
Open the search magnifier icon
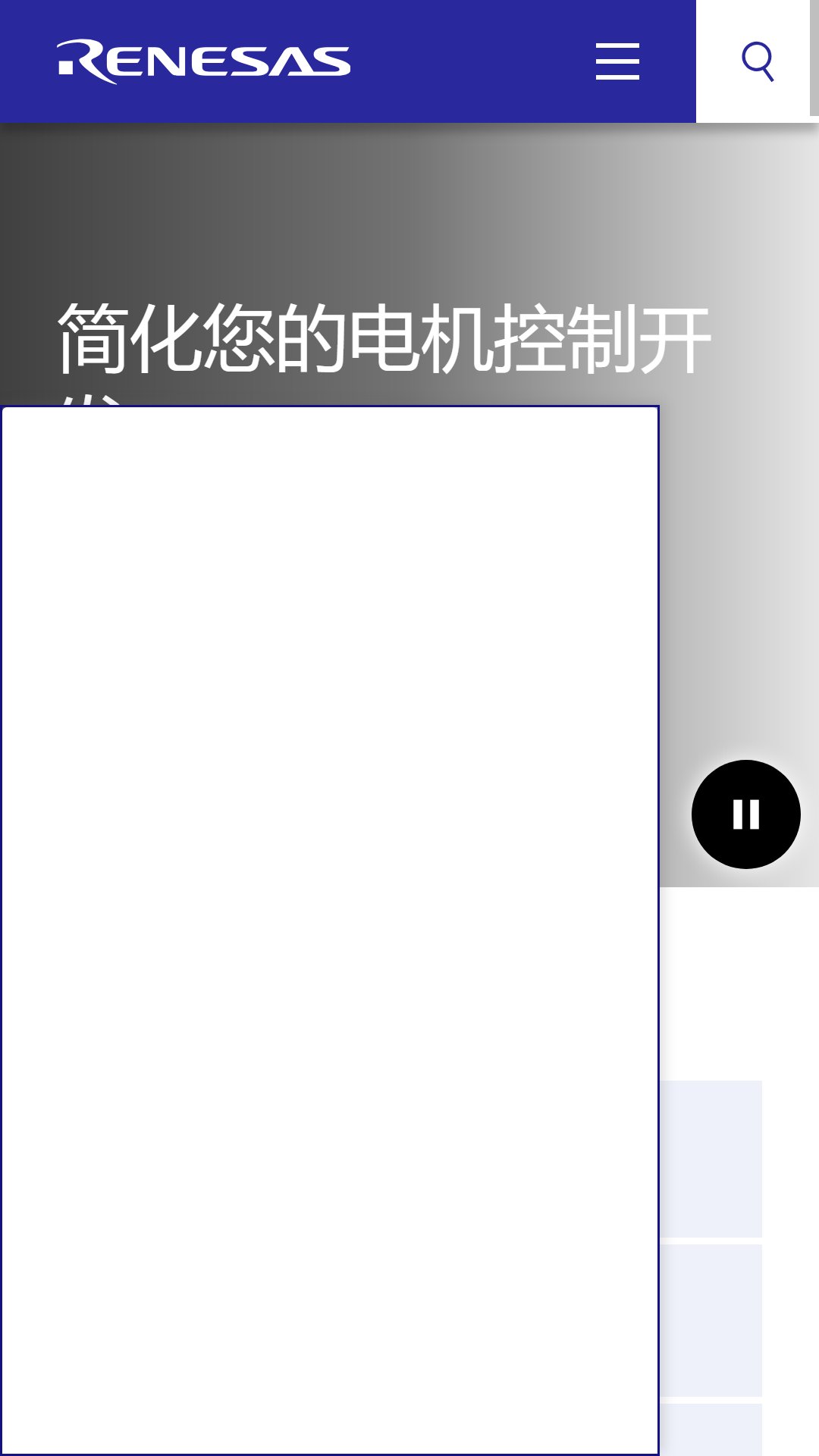tap(758, 61)
